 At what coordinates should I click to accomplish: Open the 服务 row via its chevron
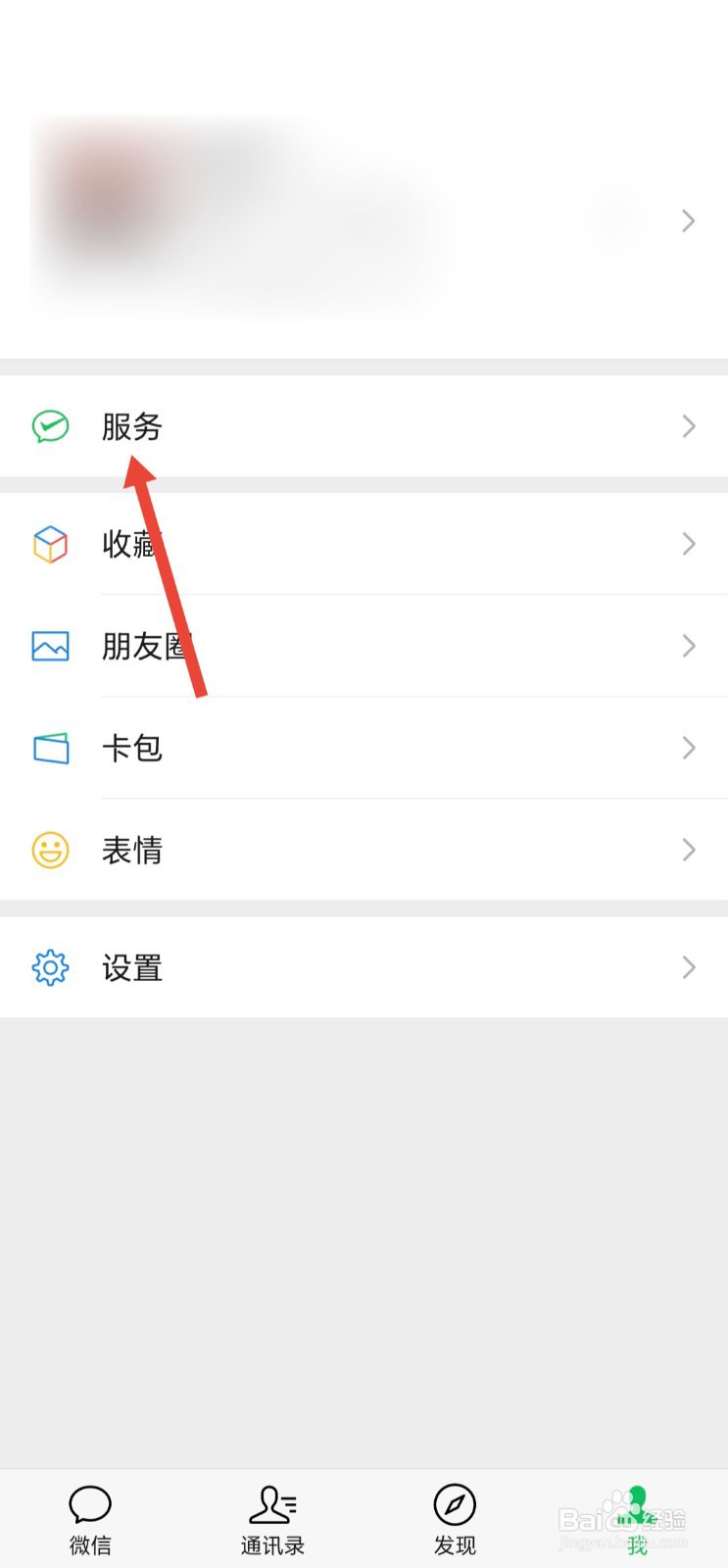click(687, 426)
